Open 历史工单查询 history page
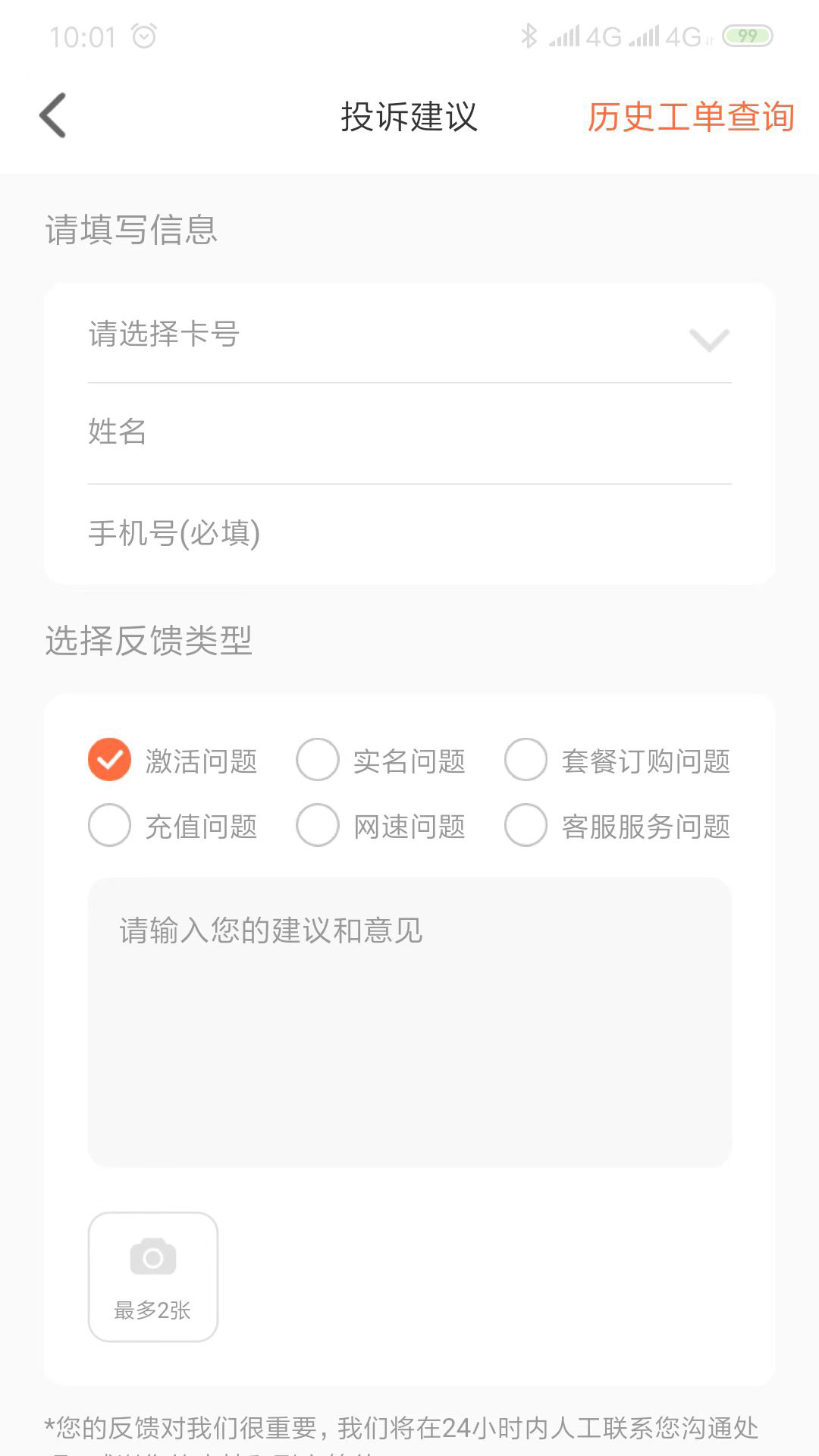Image resolution: width=819 pixels, height=1456 pixels. [691, 118]
